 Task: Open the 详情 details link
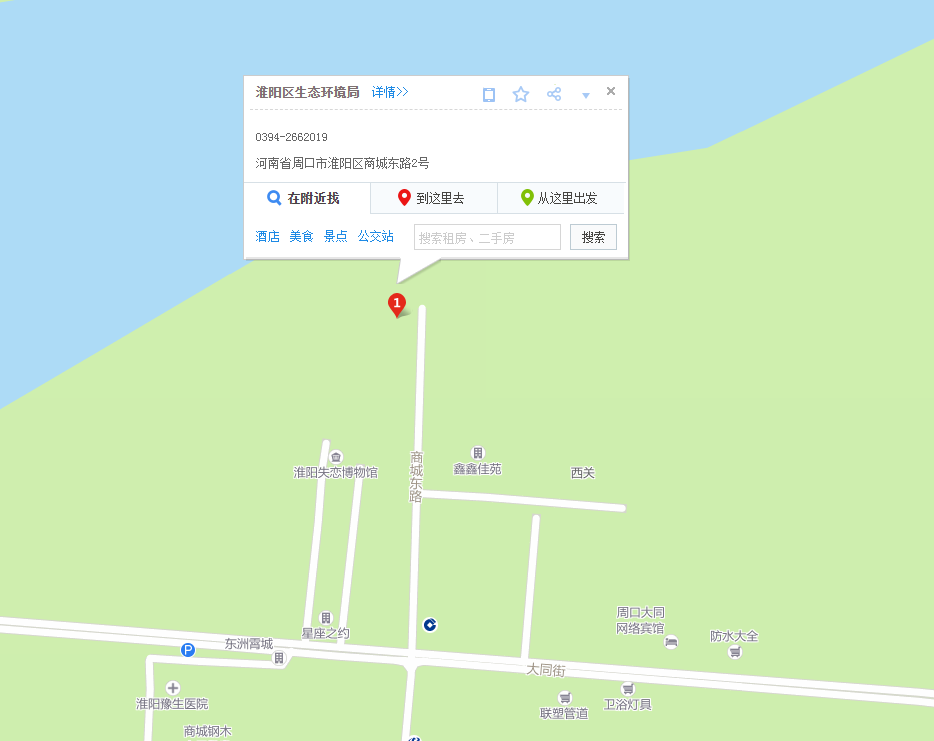click(390, 92)
